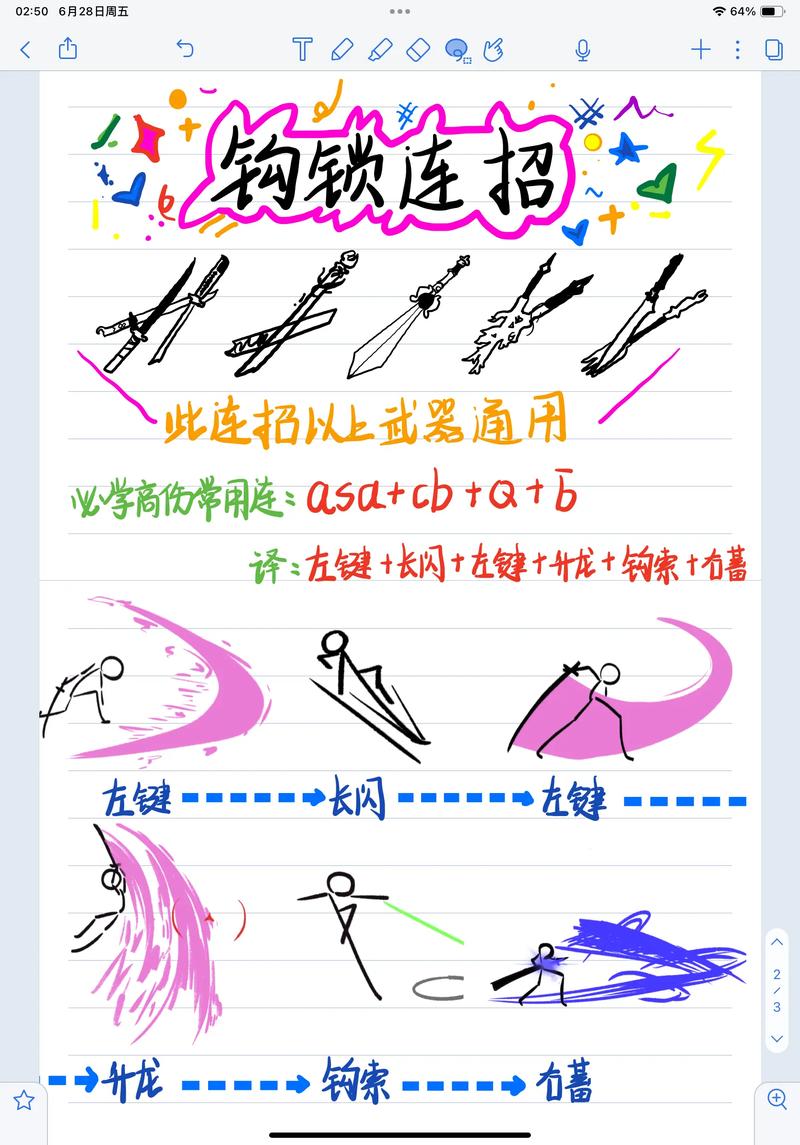Open the favorites star panel
The width and height of the screenshot is (800, 1145).
pyautogui.click(x=24, y=1101)
